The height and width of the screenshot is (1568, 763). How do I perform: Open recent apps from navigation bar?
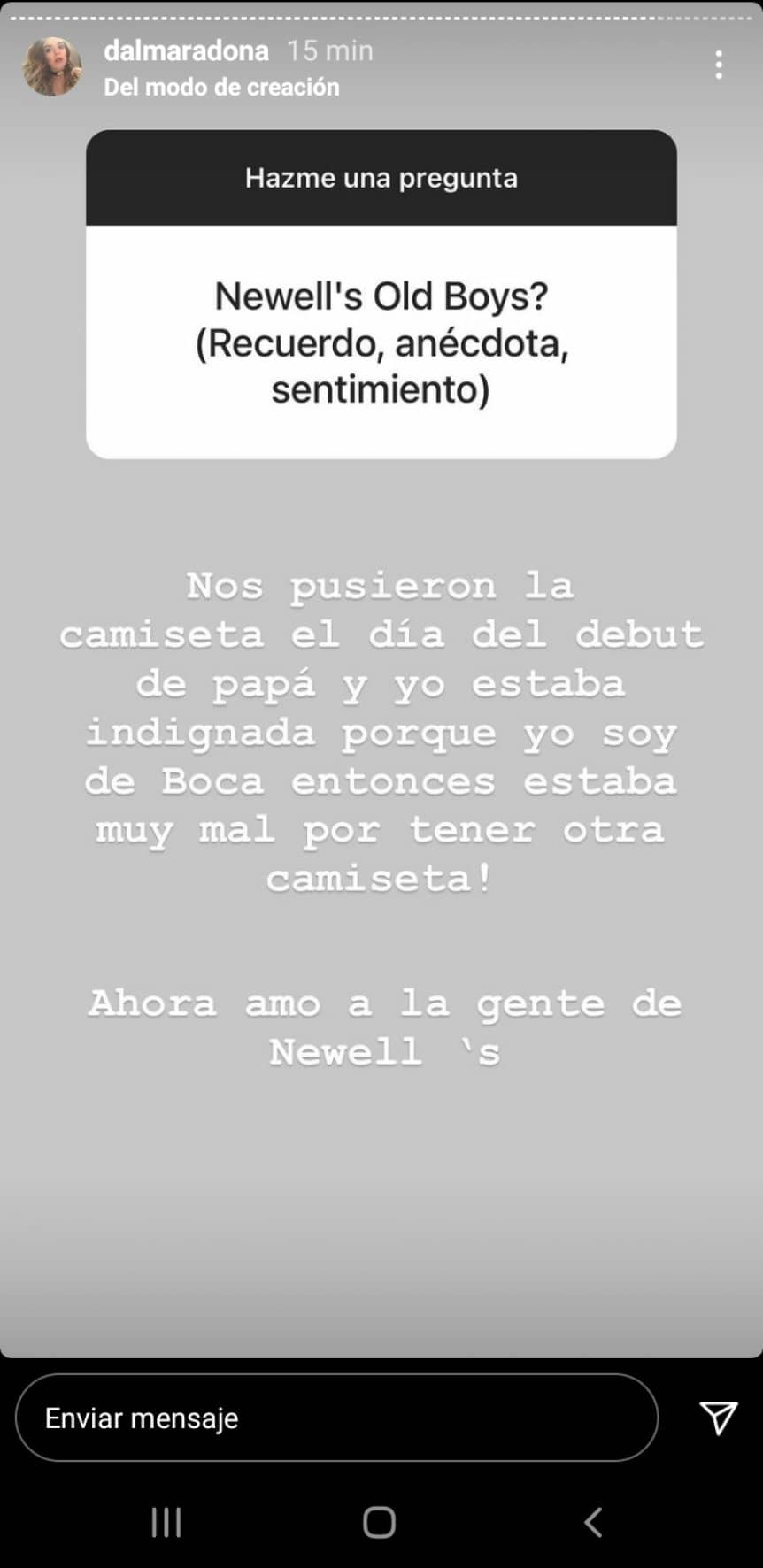166,1522
